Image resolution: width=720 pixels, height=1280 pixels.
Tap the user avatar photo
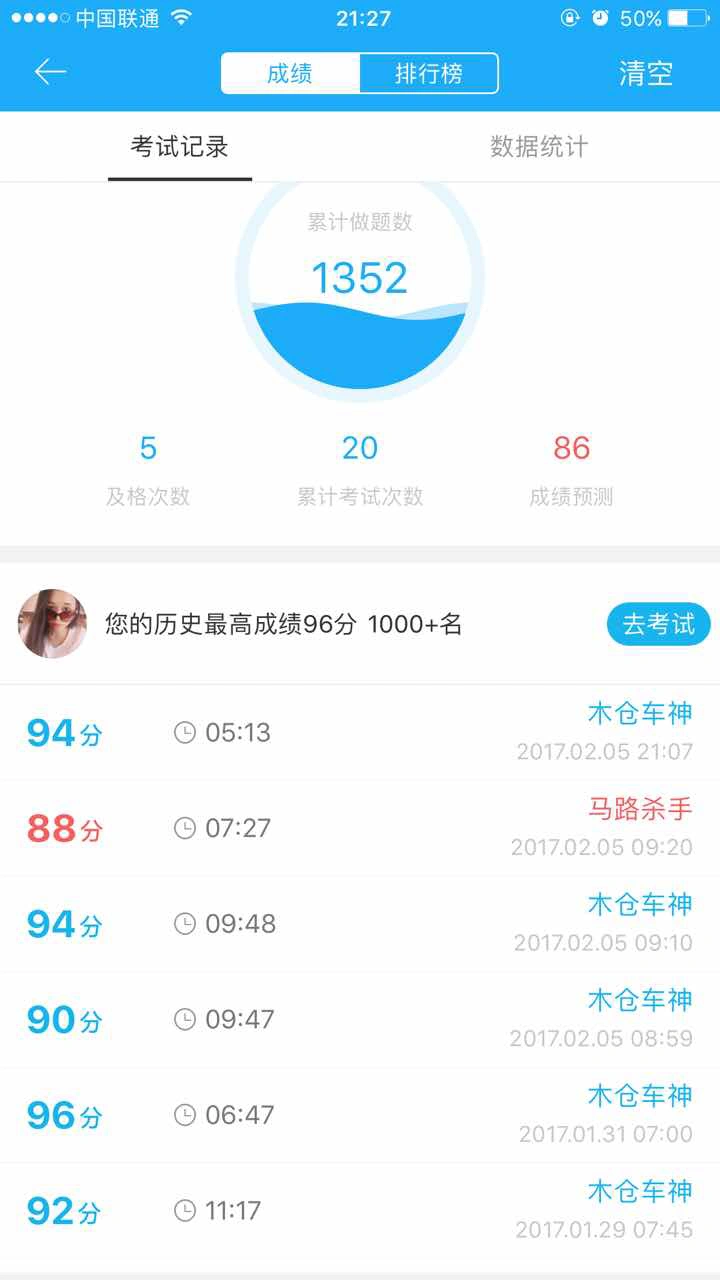(x=52, y=624)
